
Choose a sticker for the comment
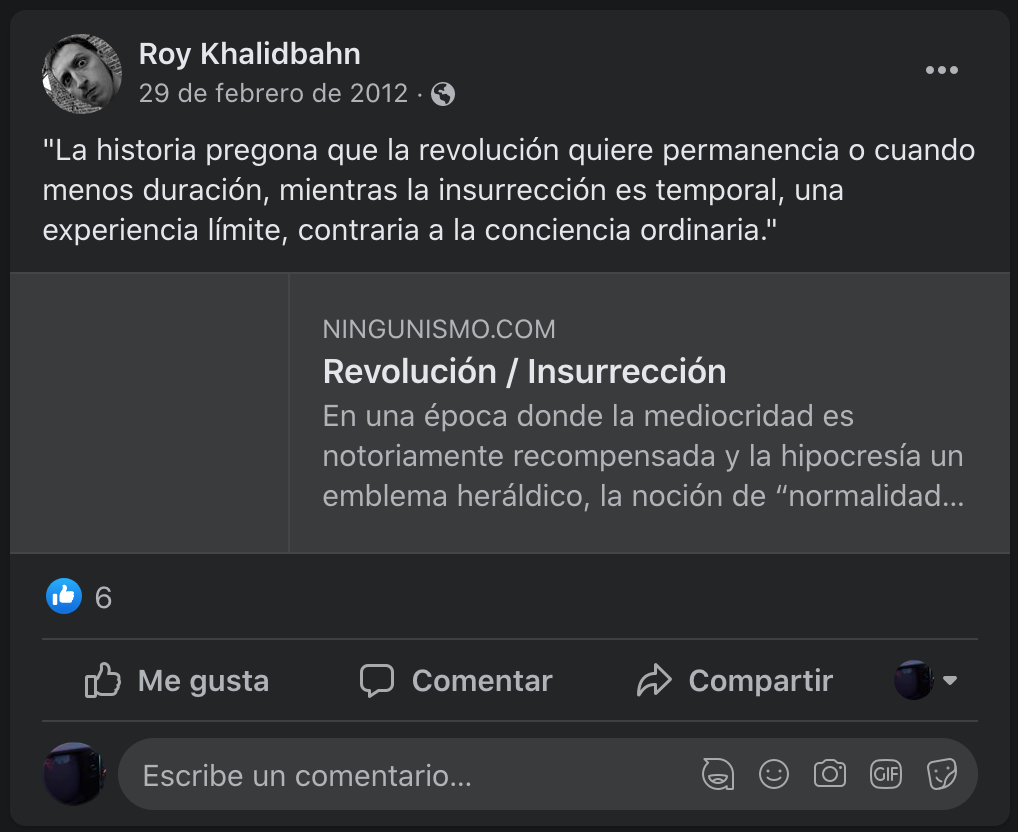(942, 774)
